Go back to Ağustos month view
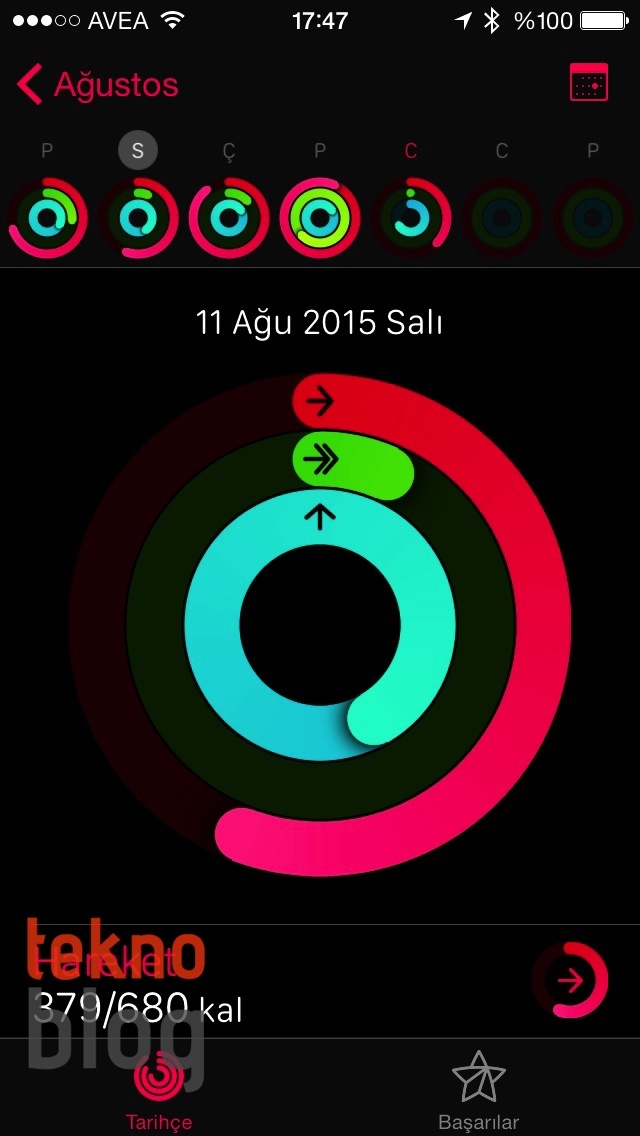This screenshot has width=640, height=1136. pos(98,85)
